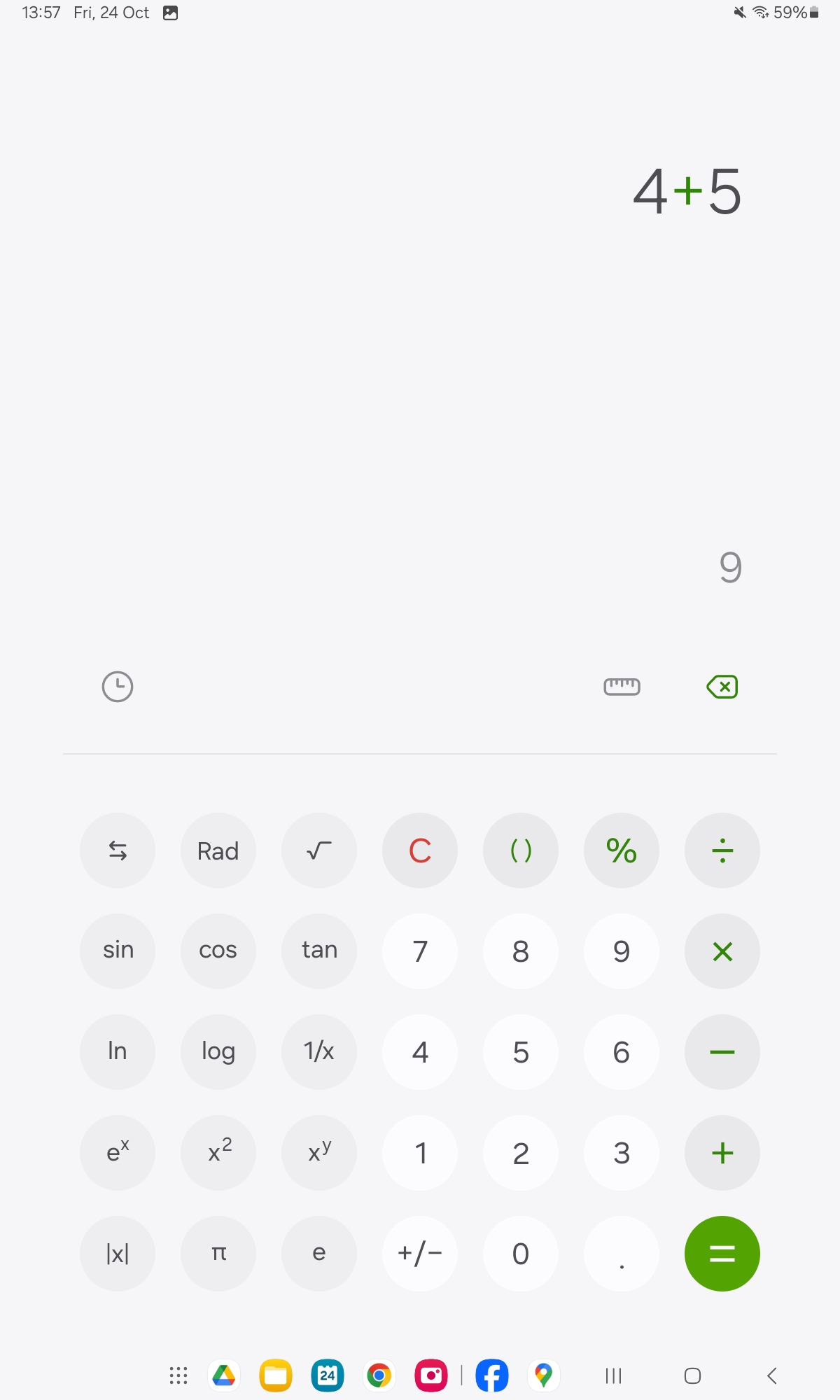Toggle alternate functions with swap arrows
840x1400 pixels.
click(118, 850)
